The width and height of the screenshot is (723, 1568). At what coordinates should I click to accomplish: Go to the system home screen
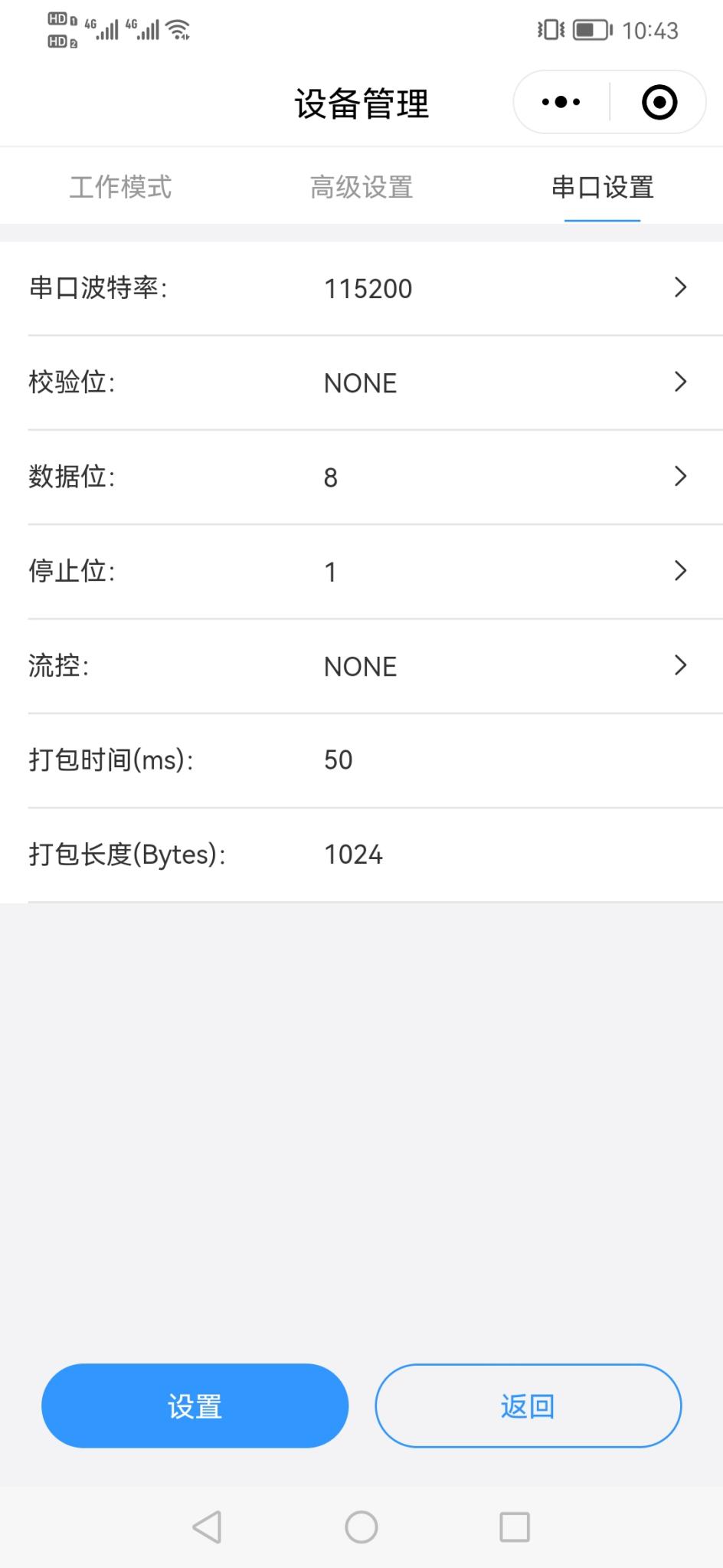point(361,1527)
